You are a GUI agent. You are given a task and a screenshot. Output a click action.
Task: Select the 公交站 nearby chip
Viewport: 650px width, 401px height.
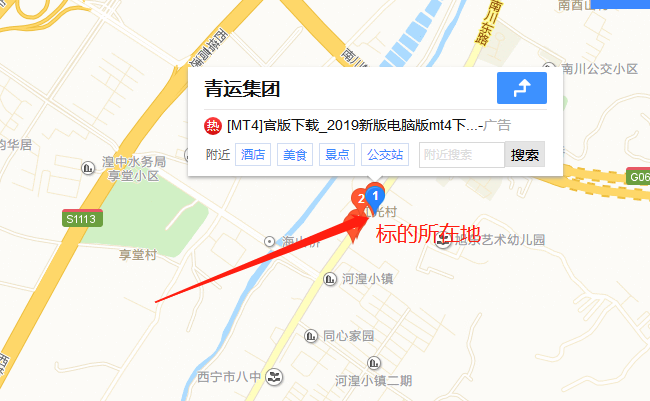tap(385, 155)
